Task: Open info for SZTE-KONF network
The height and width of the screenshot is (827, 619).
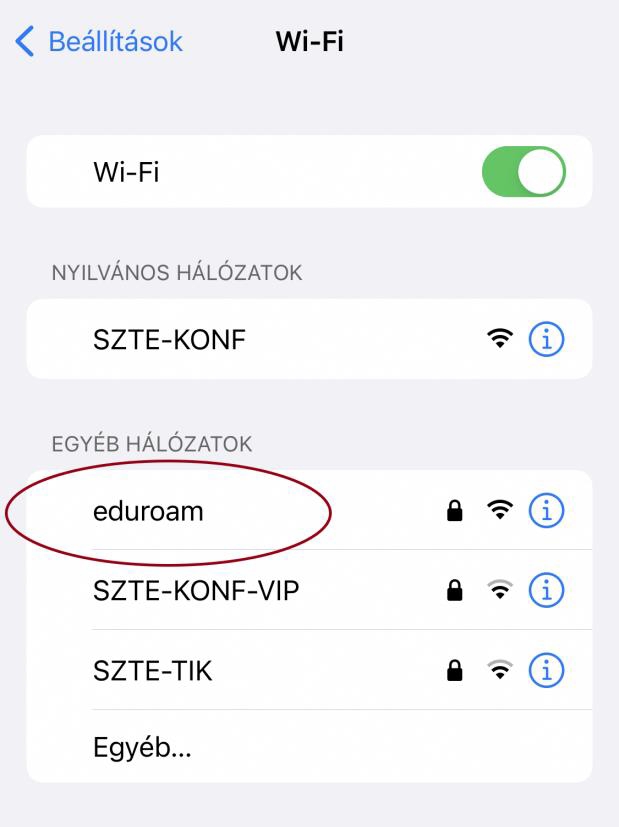Action: pos(546,341)
